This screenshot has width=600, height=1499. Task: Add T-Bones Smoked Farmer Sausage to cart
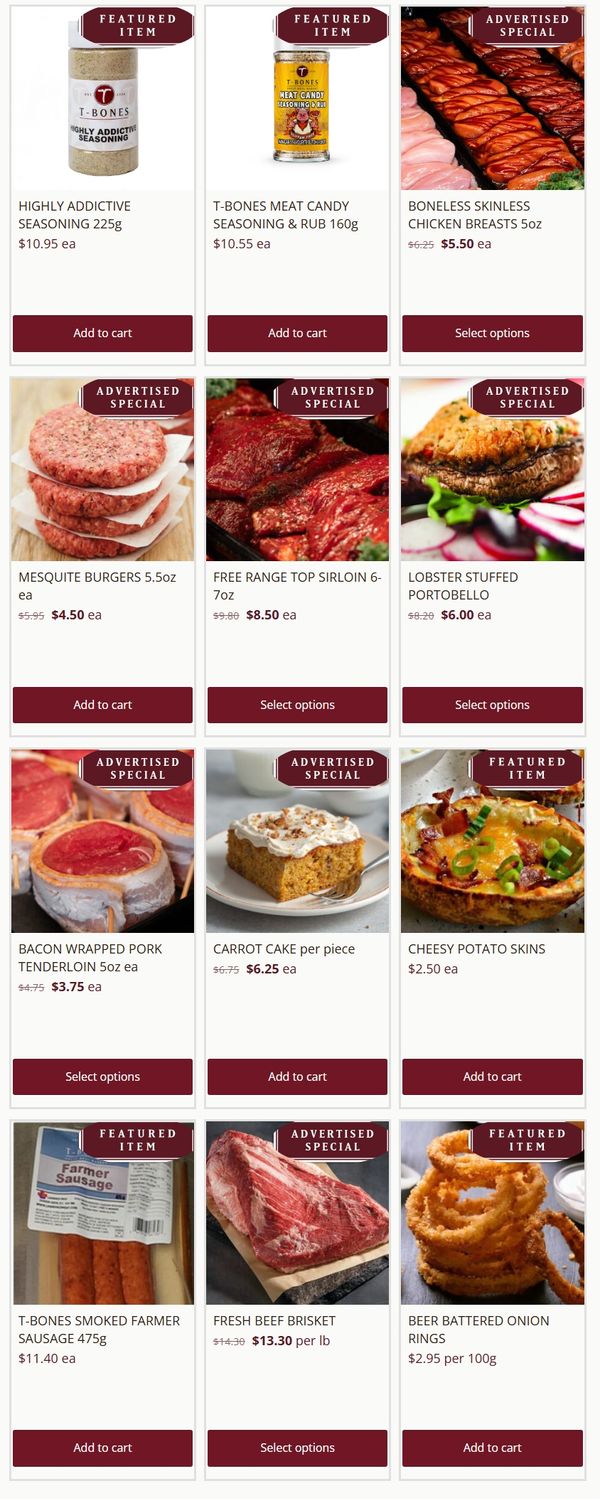point(102,1448)
